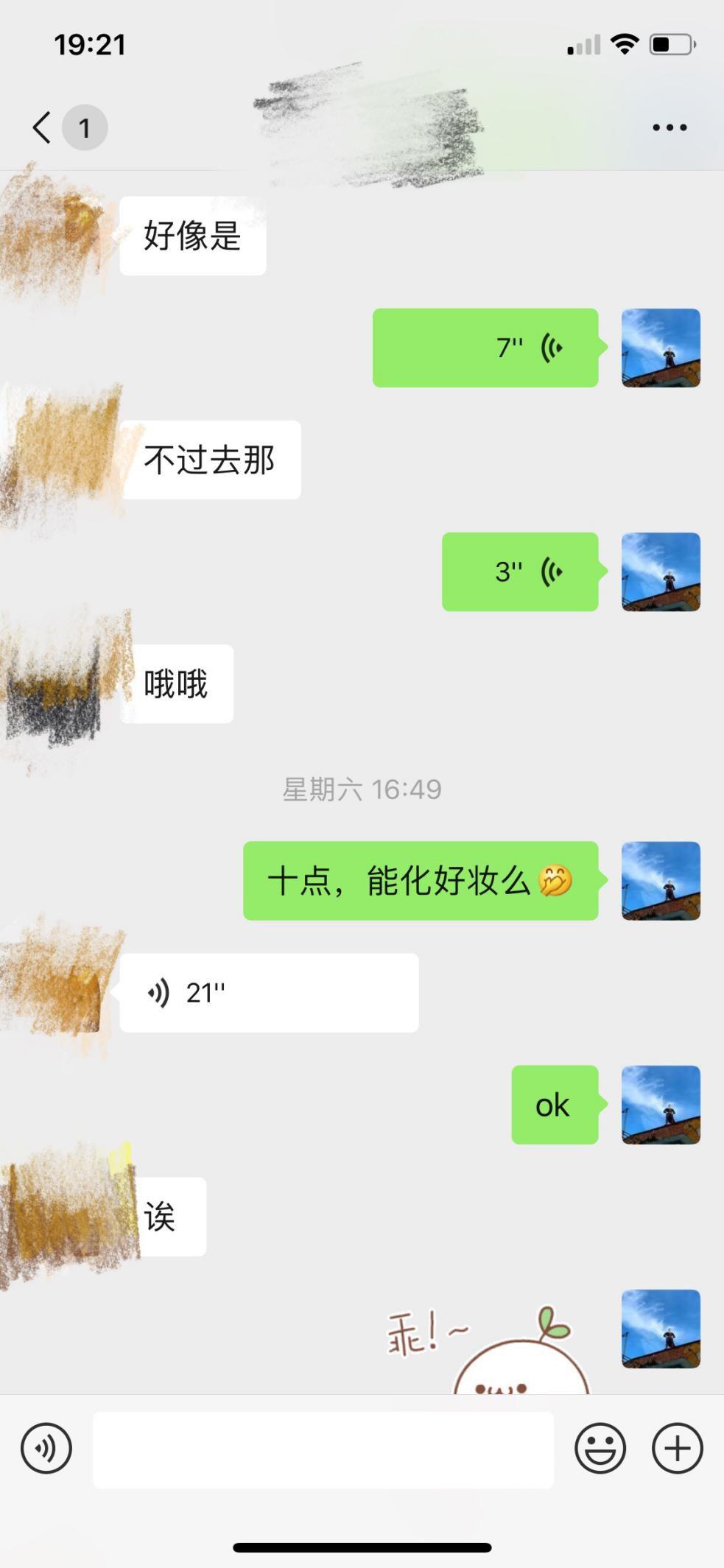724x1568 pixels.
Task: Open the unread badge showing 1
Action: (85, 127)
